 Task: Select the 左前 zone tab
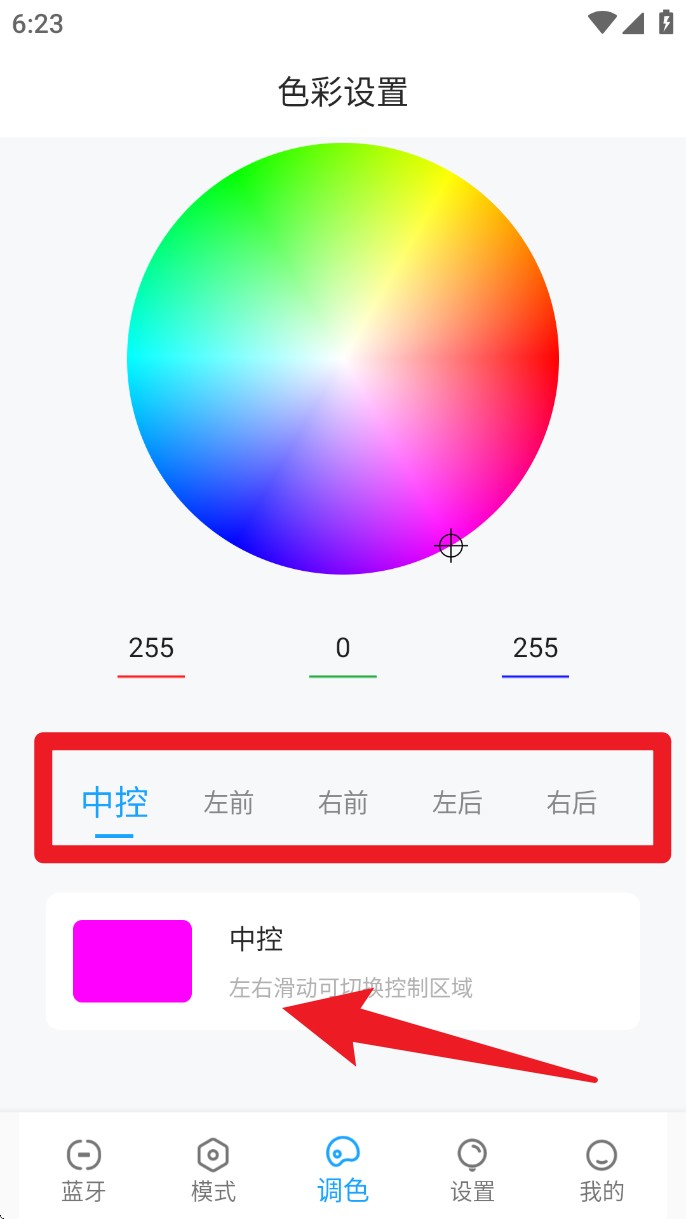tap(229, 802)
